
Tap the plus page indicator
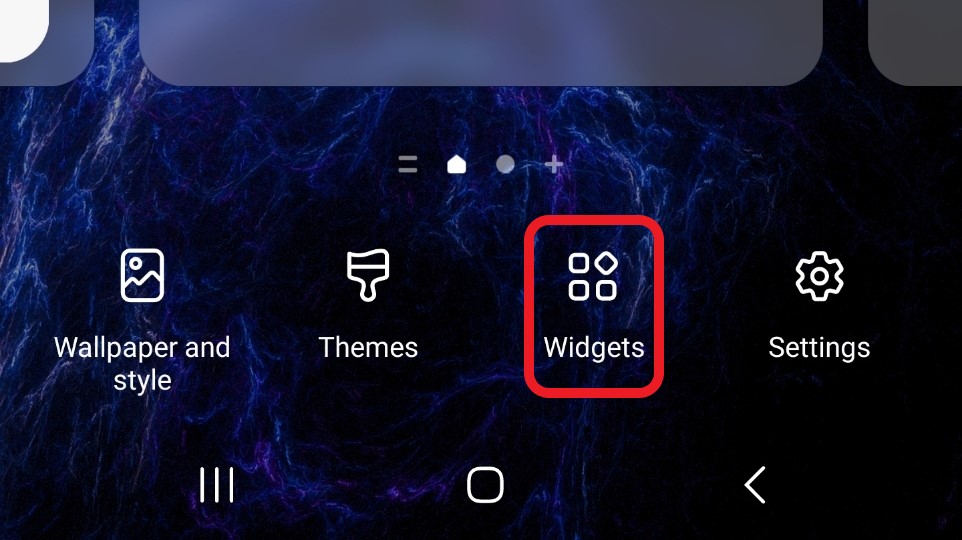(554, 164)
